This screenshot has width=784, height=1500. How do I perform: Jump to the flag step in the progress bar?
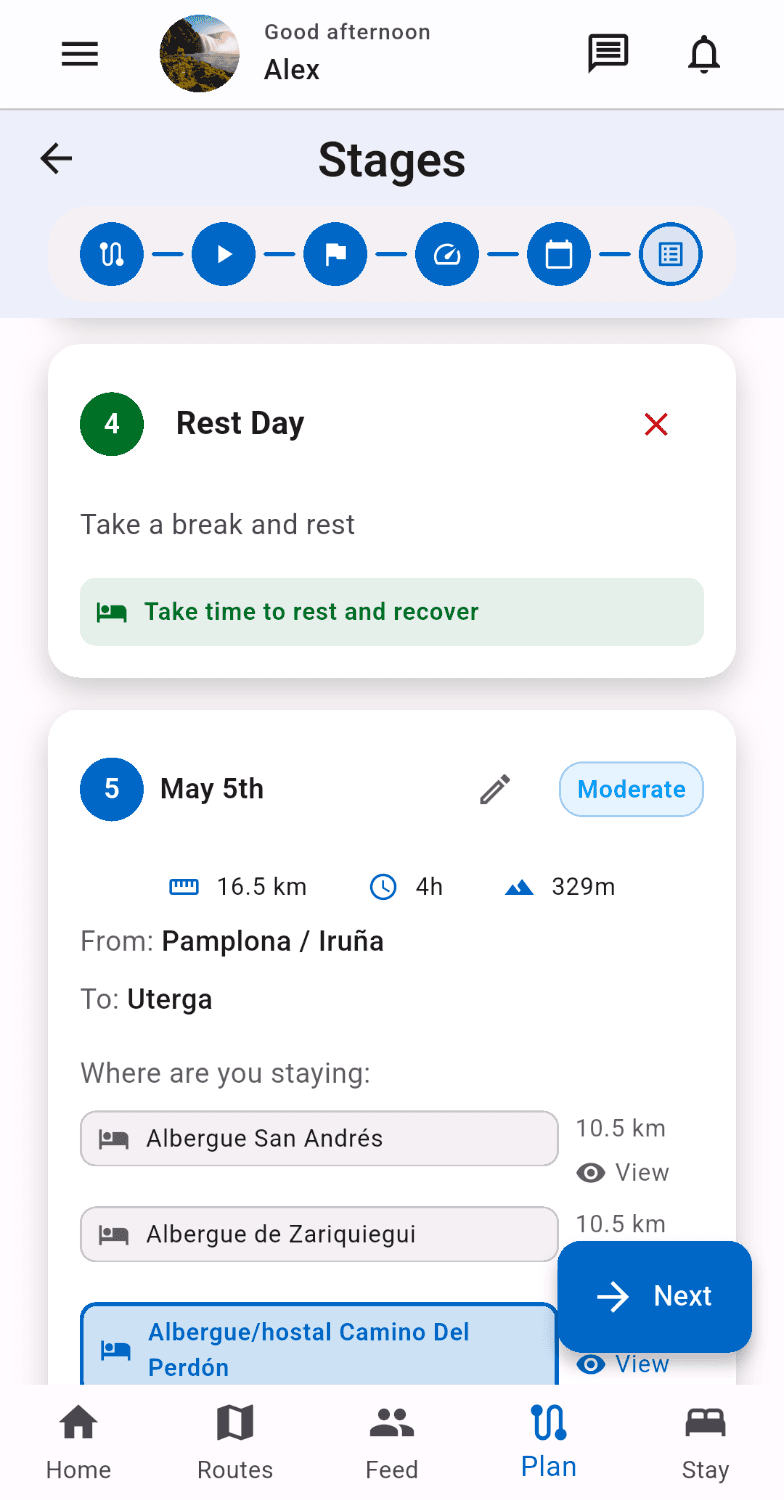(336, 254)
